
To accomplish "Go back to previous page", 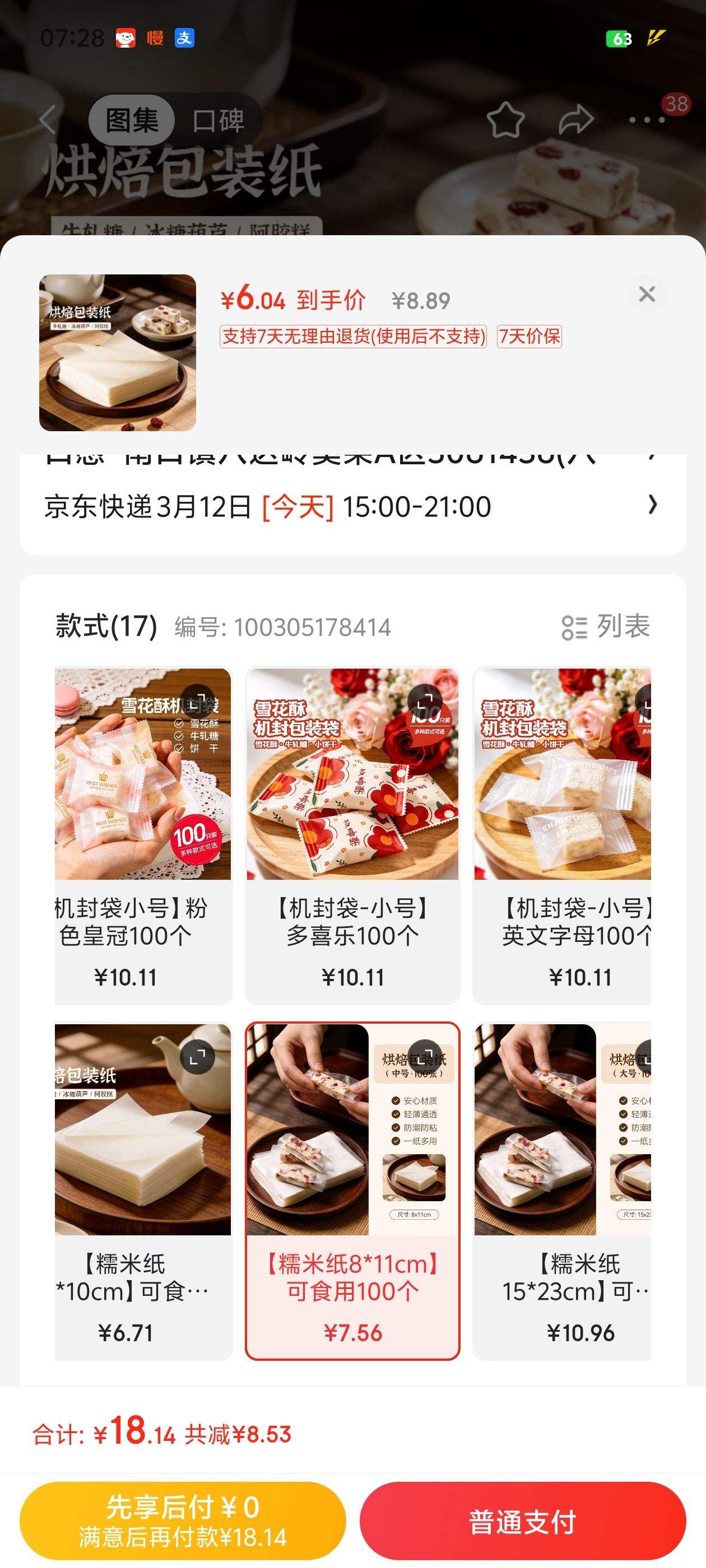I will point(48,120).
